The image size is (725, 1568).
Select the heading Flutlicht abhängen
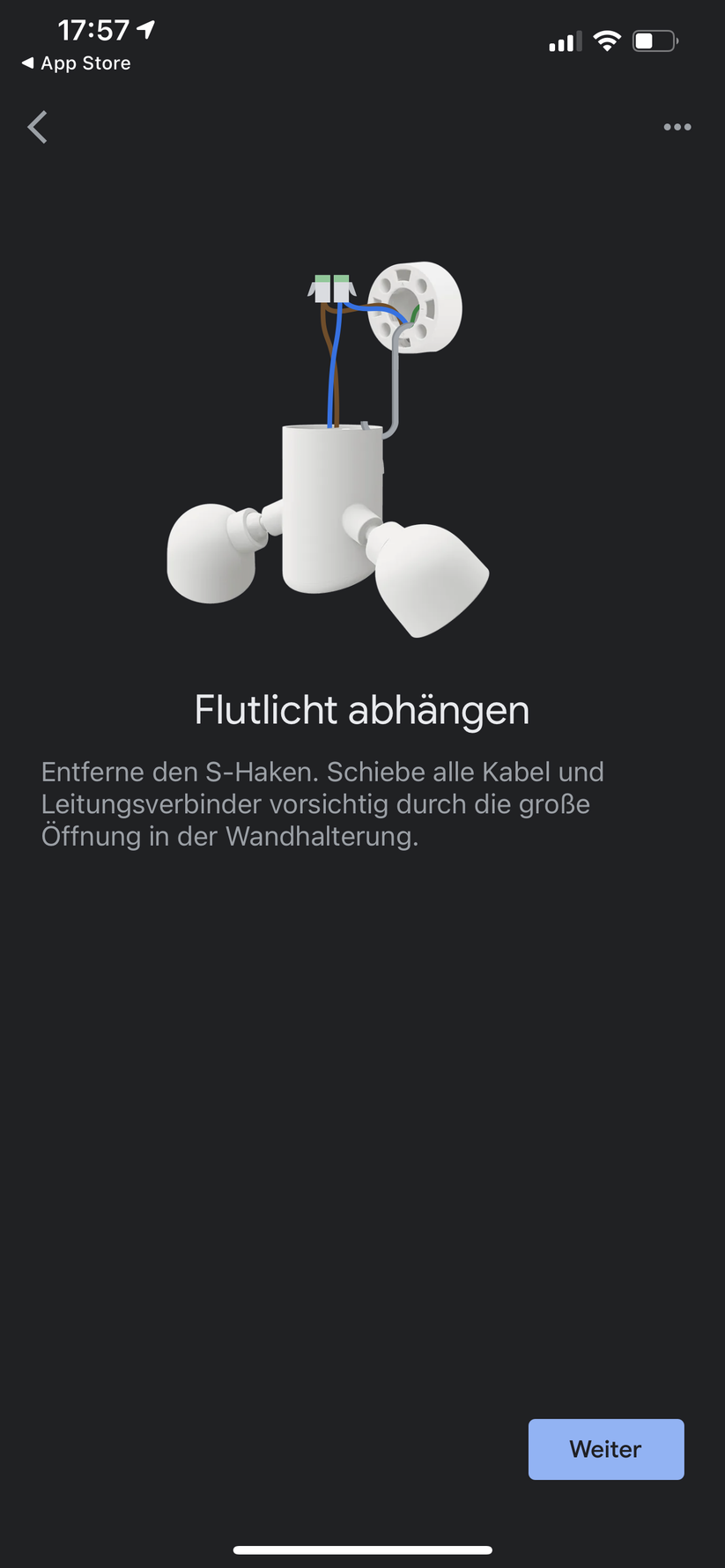[x=362, y=710]
